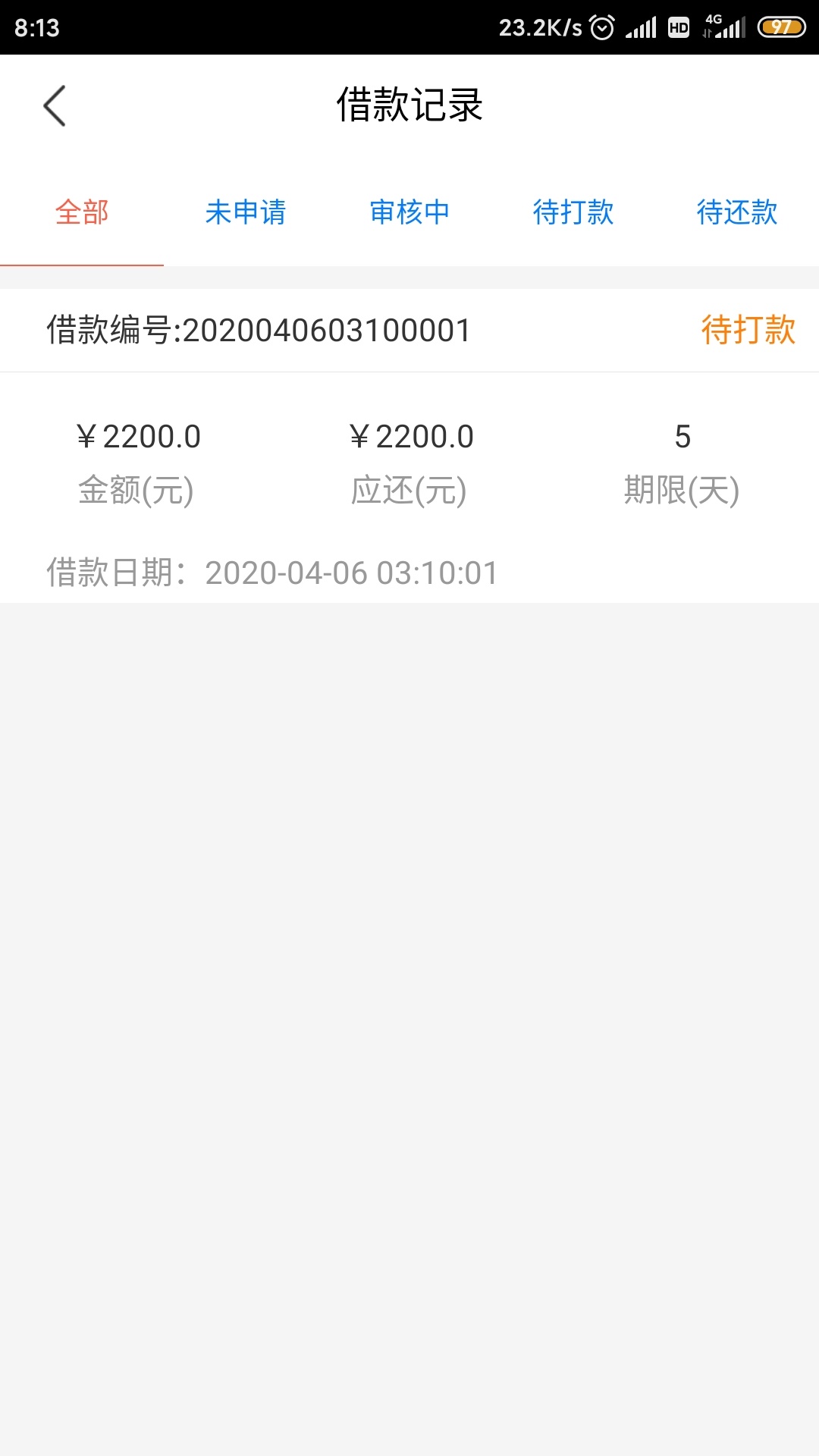The width and height of the screenshot is (819, 1456).
Task: Open the 待打款 tab
Action: click(x=573, y=212)
